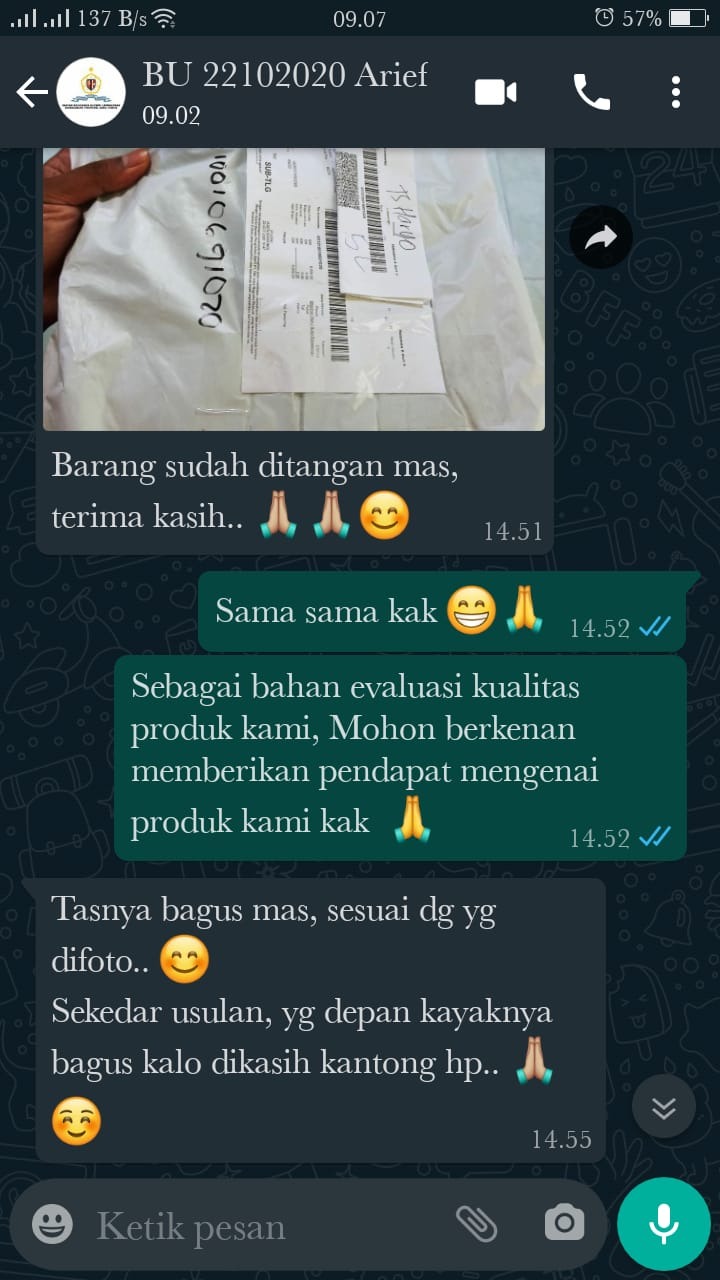The width and height of the screenshot is (720, 1280).
Task: Attach a file with the paperclip
Action: 476,1223
